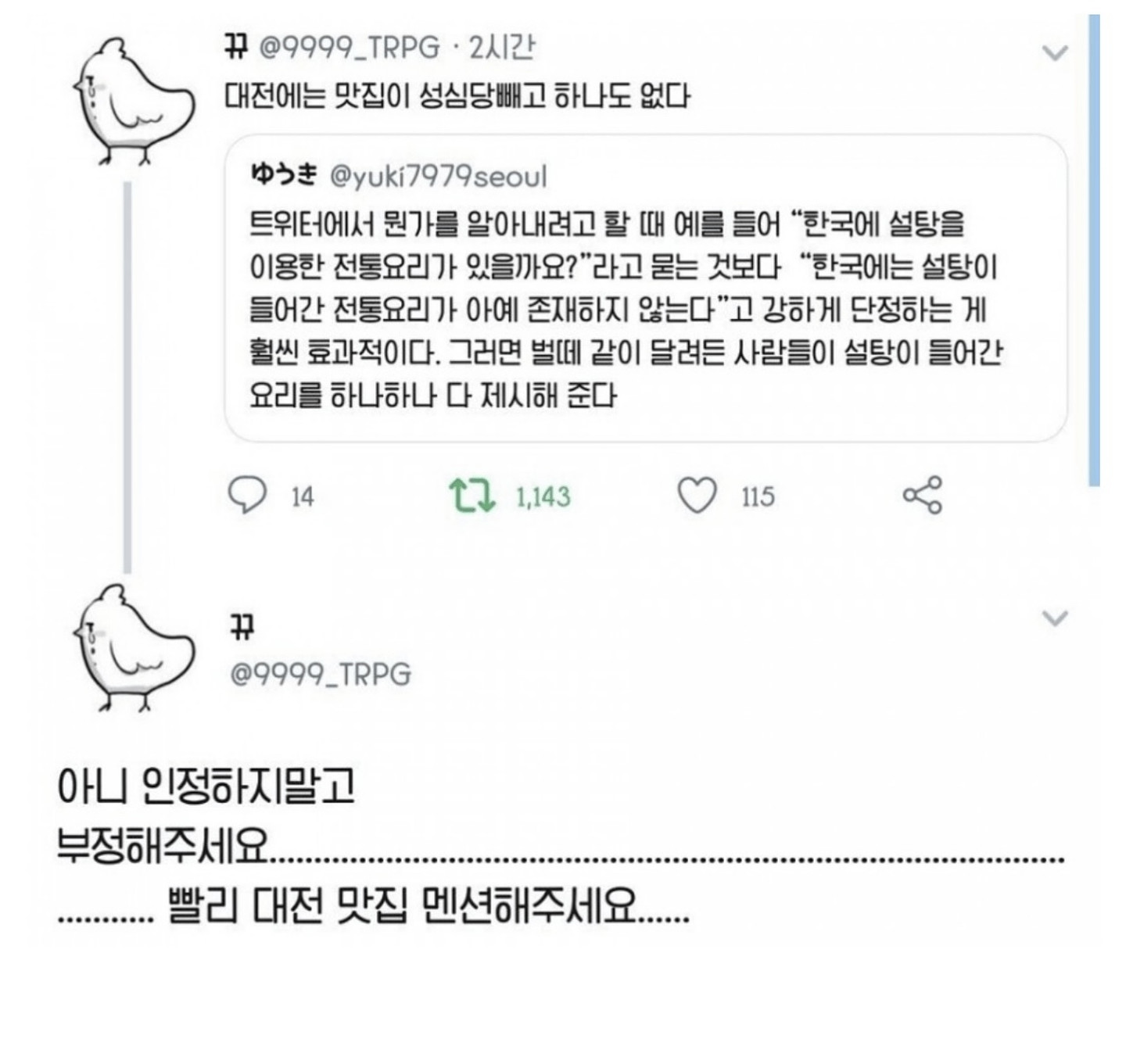Reply to the tweet about 대전 맛집
1126x1064 pixels.
click(247, 496)
